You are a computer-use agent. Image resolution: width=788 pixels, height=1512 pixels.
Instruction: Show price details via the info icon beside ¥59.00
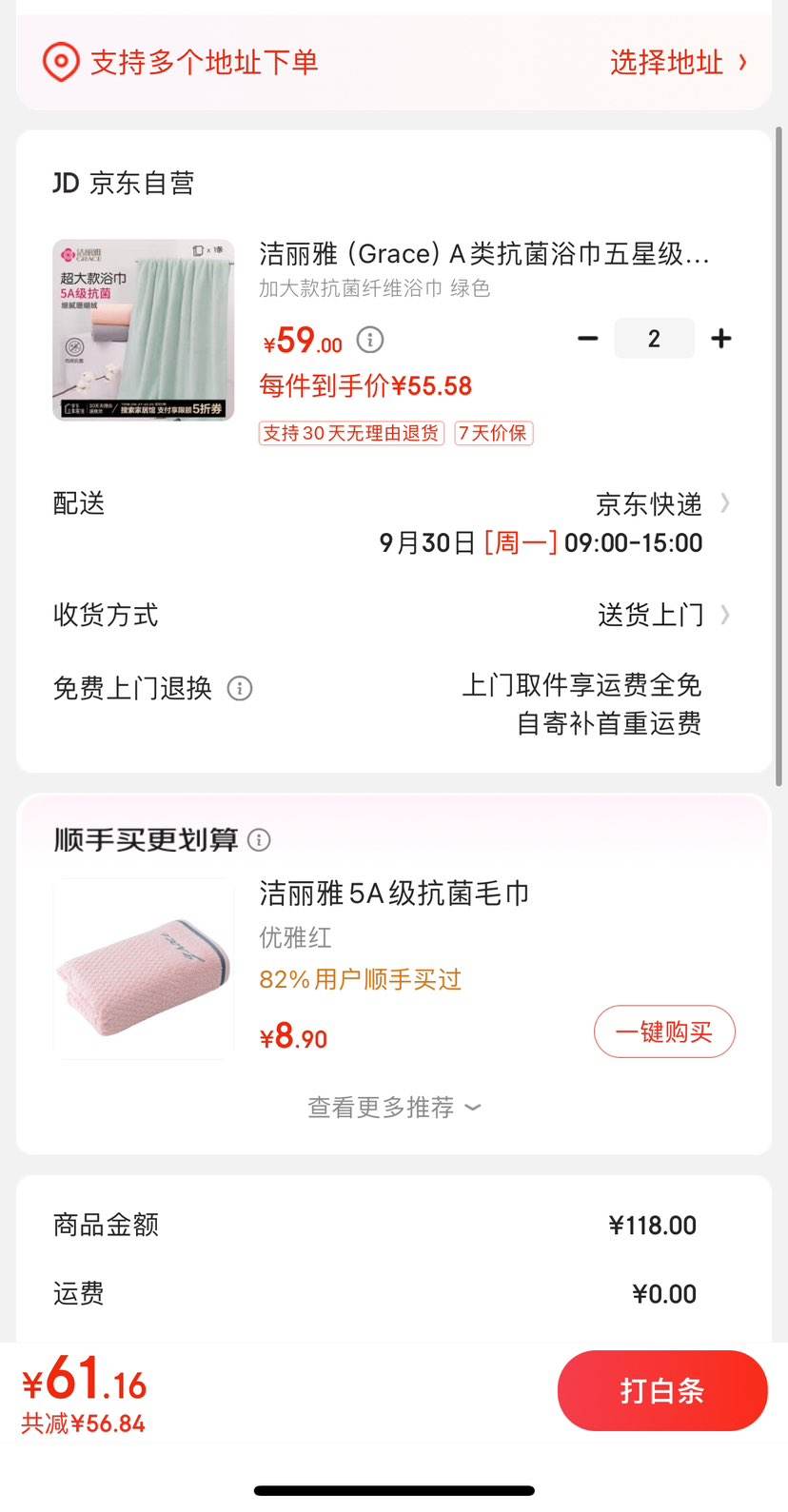click(370, 339)
